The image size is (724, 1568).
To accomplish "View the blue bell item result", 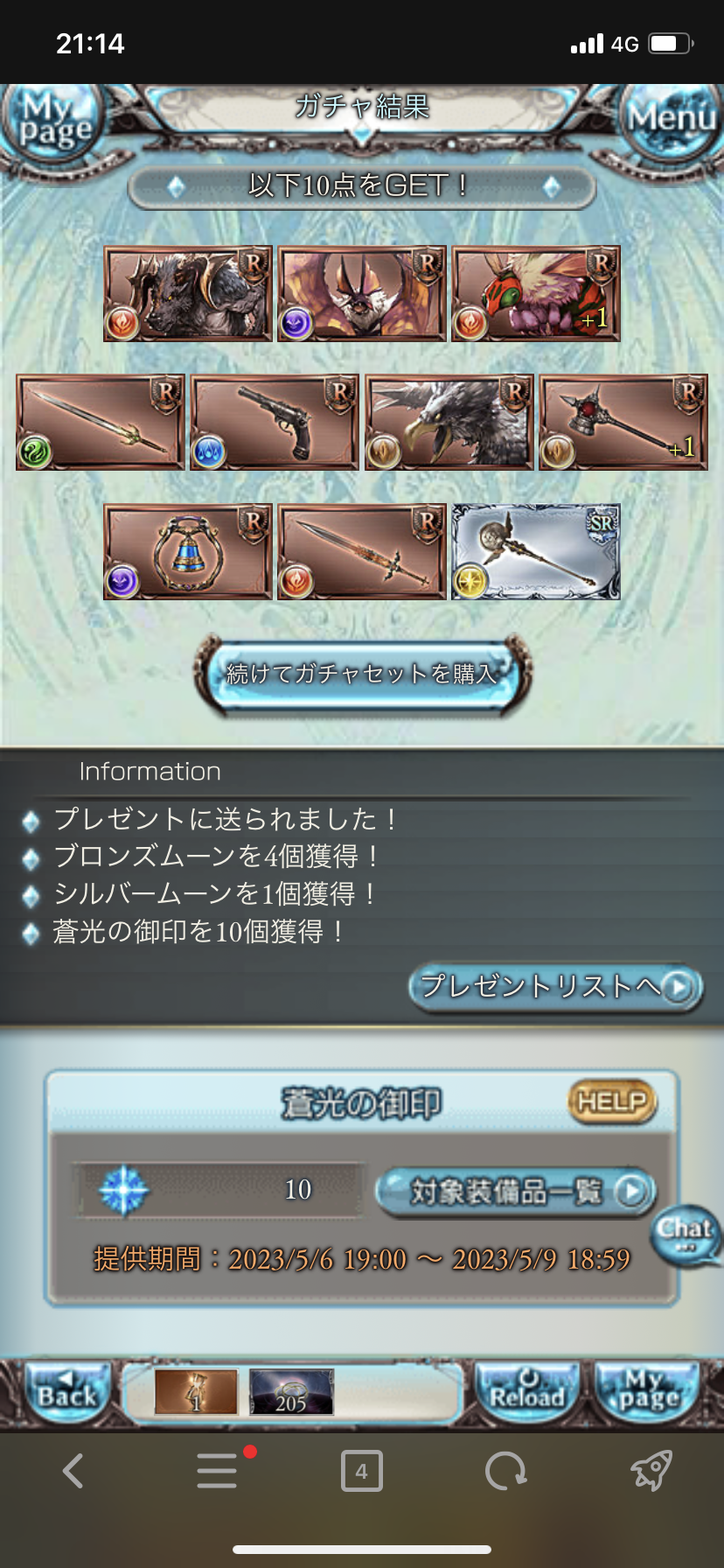I will [187, 551].
